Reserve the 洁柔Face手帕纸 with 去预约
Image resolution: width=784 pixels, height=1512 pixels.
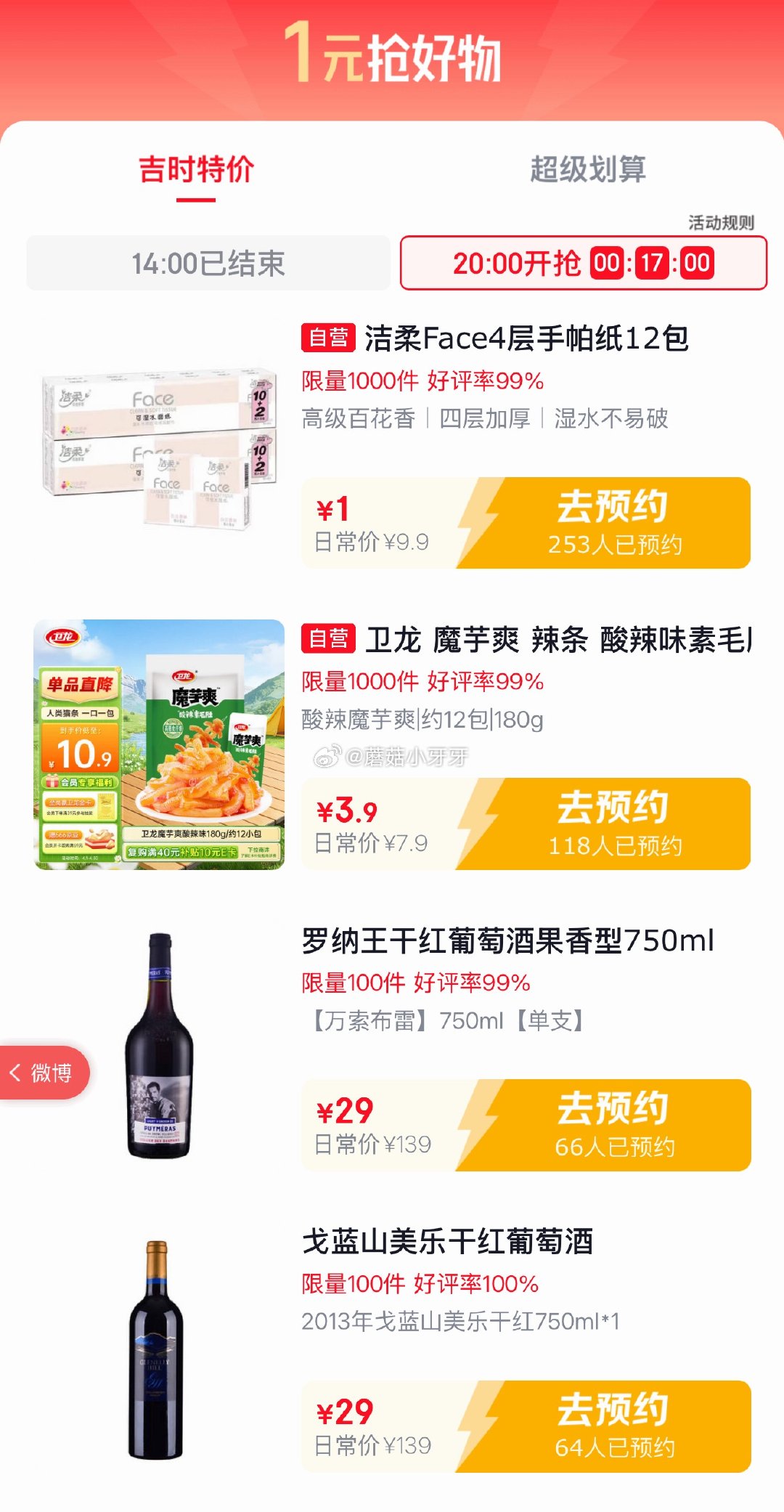point(613,523)
